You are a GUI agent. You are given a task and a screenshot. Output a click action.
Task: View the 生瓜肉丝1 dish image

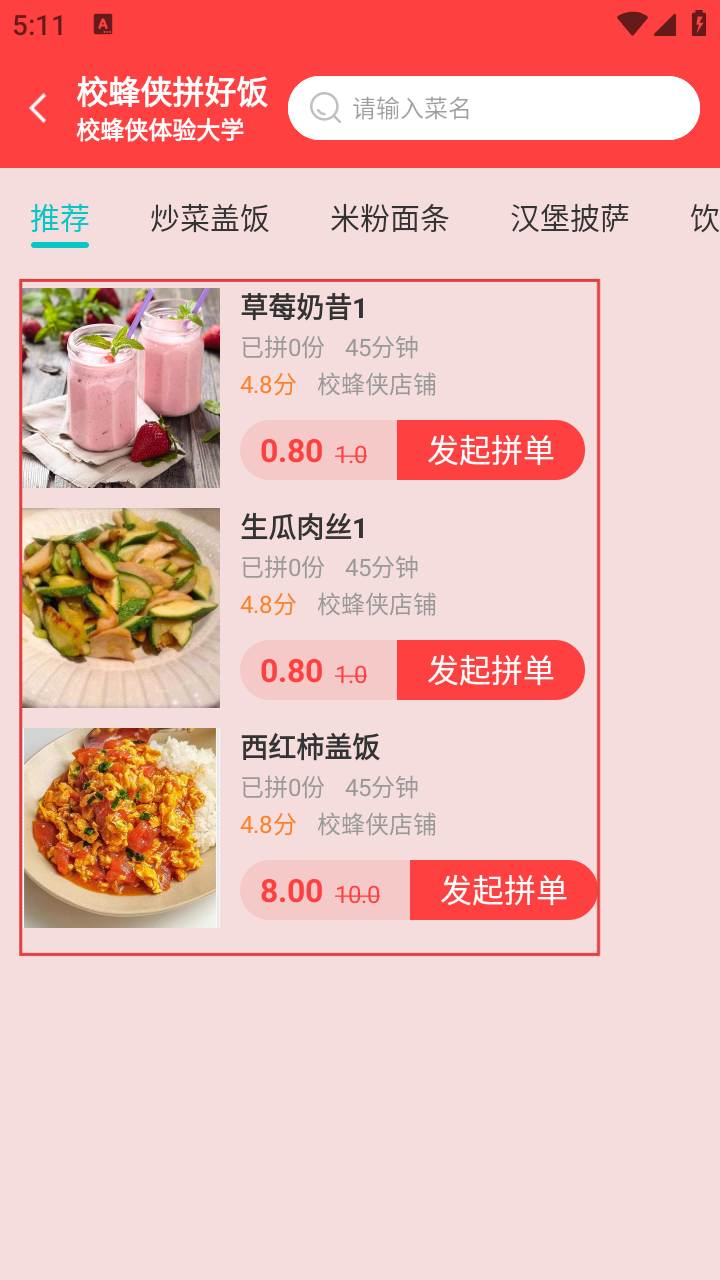tap(121, 608)
